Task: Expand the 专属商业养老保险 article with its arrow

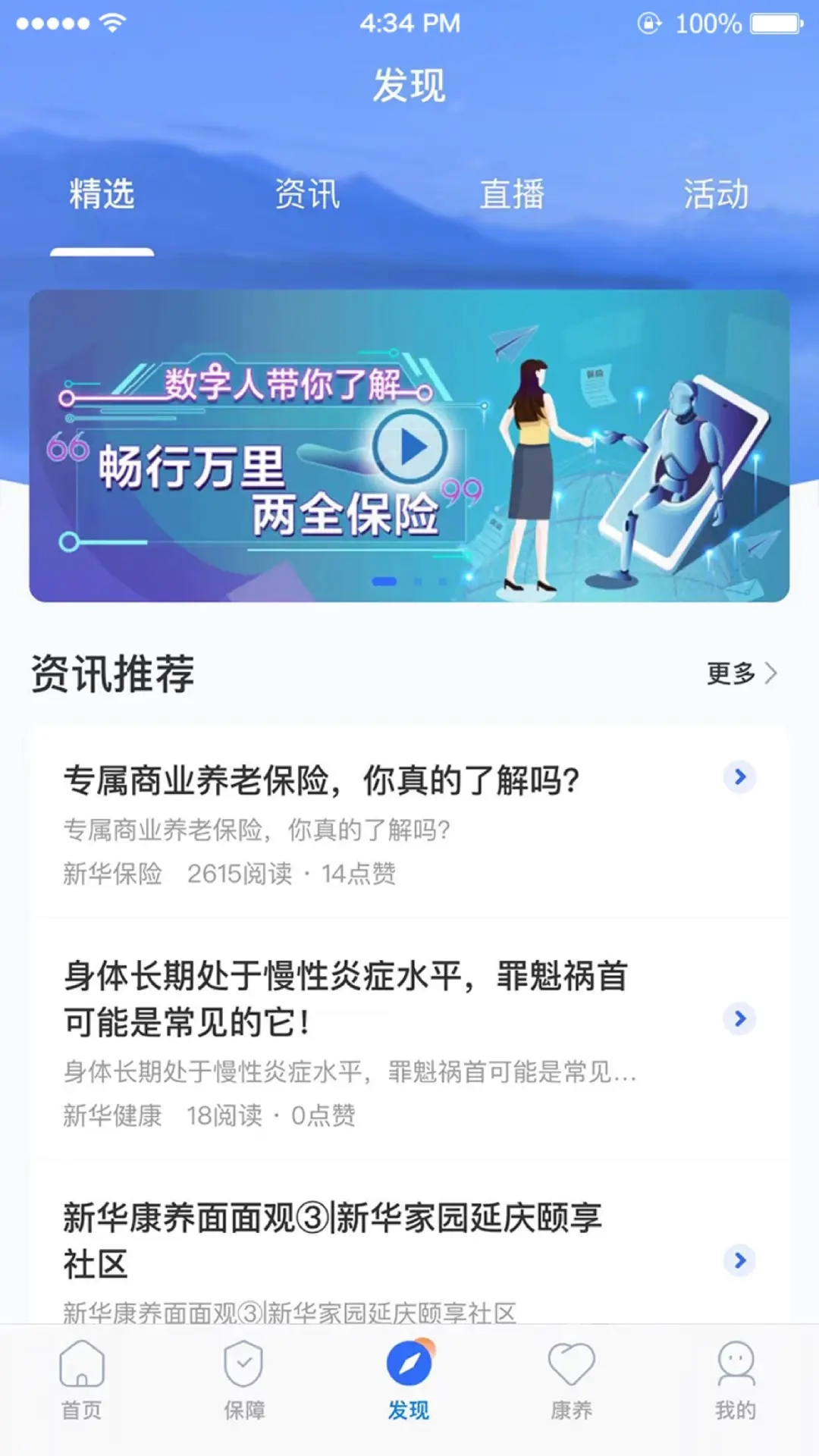Action: 738,778
